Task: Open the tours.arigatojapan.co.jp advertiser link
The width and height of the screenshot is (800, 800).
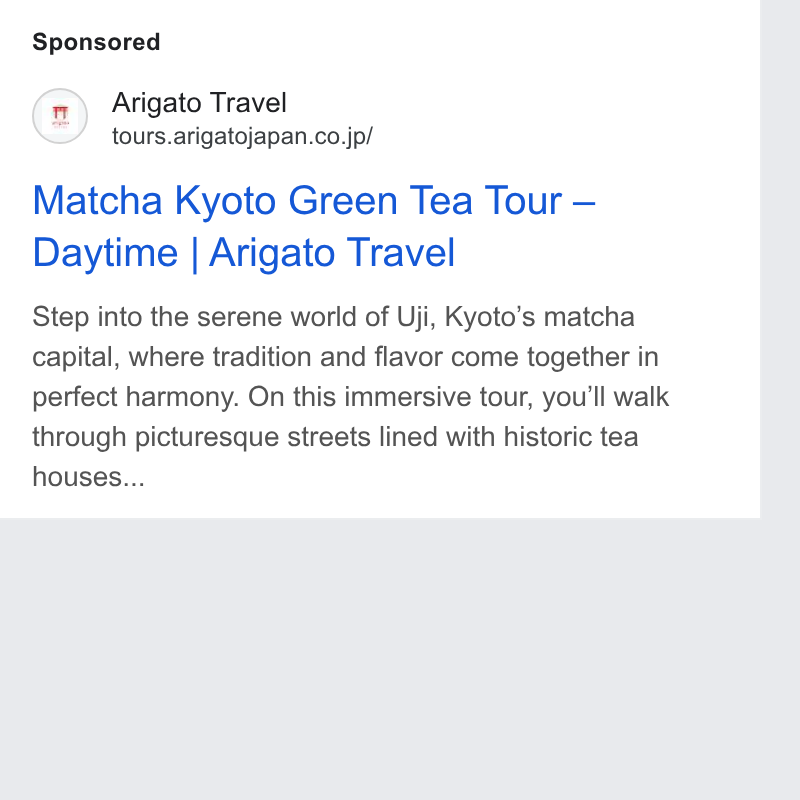Action: [x=242, y=136]
